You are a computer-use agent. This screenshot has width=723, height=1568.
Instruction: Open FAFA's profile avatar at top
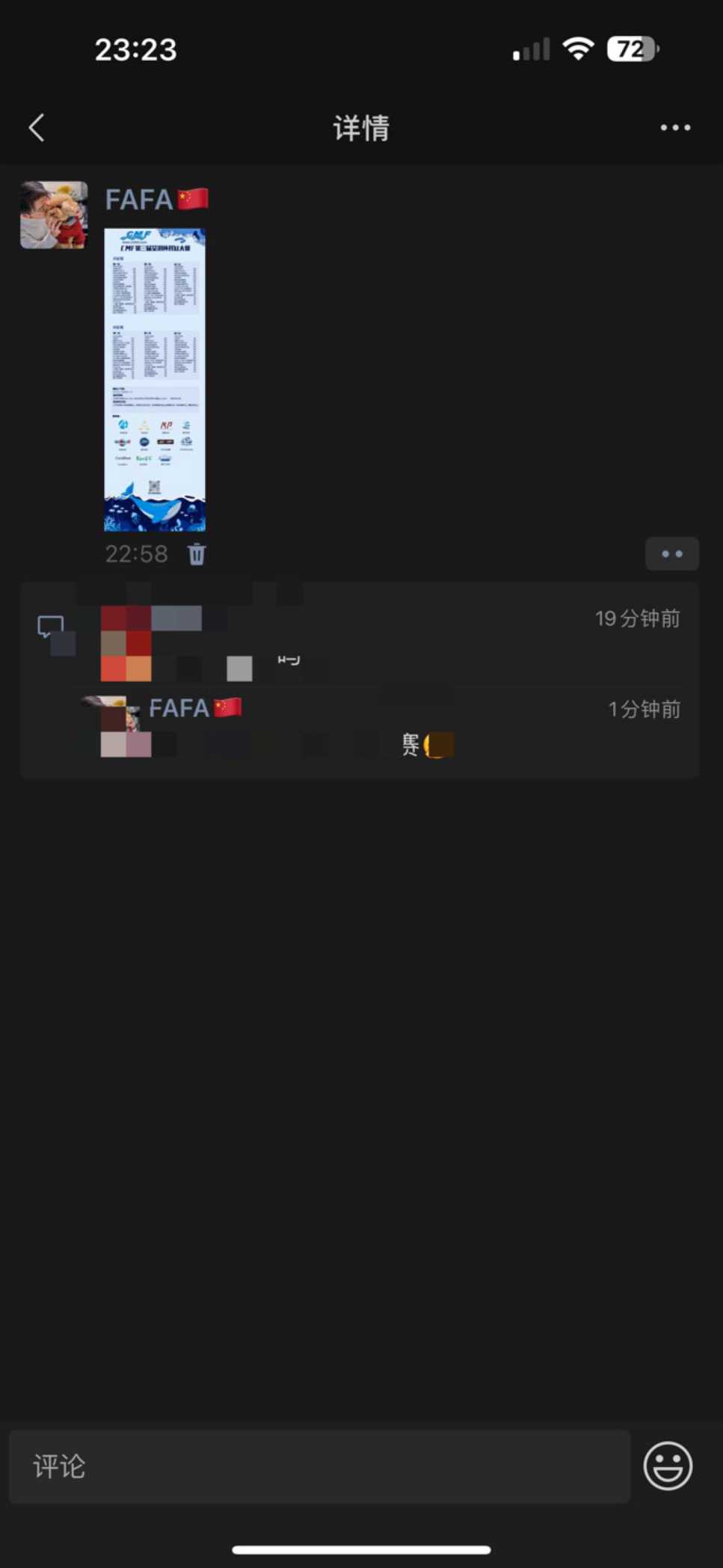[54, 215]
